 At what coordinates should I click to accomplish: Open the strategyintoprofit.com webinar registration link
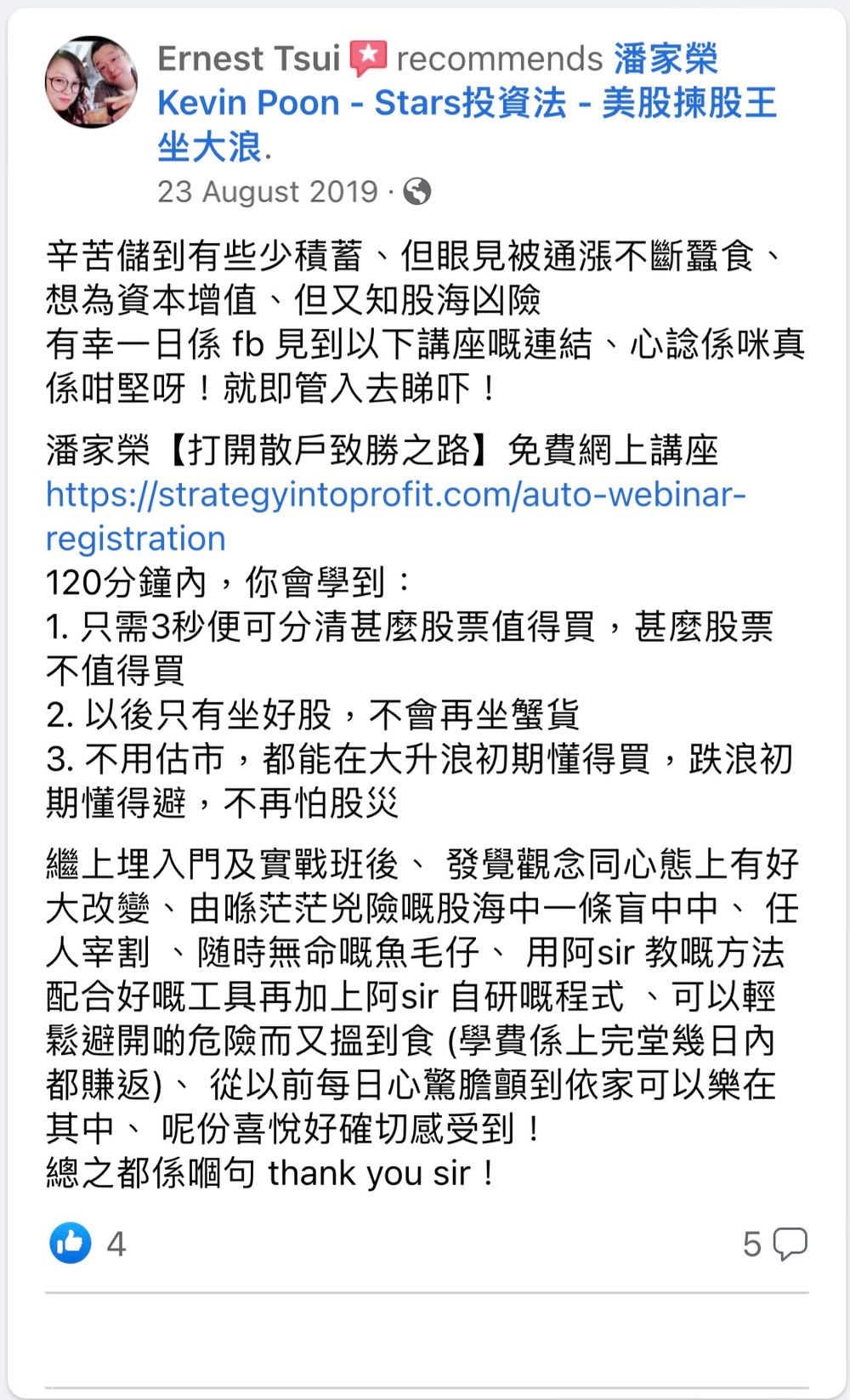(396, 516)
